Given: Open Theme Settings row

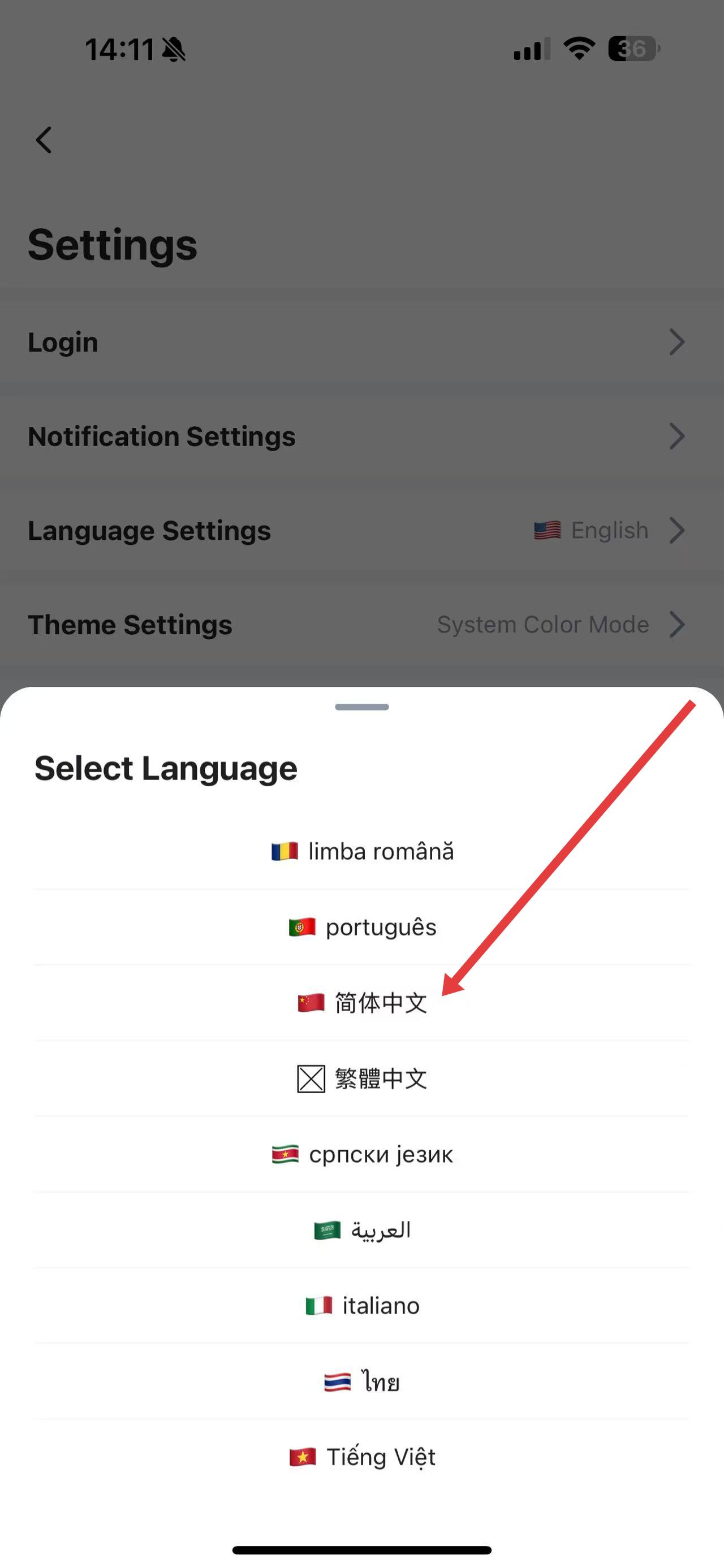Looking at the screenshot, I should tap(361, 625).
